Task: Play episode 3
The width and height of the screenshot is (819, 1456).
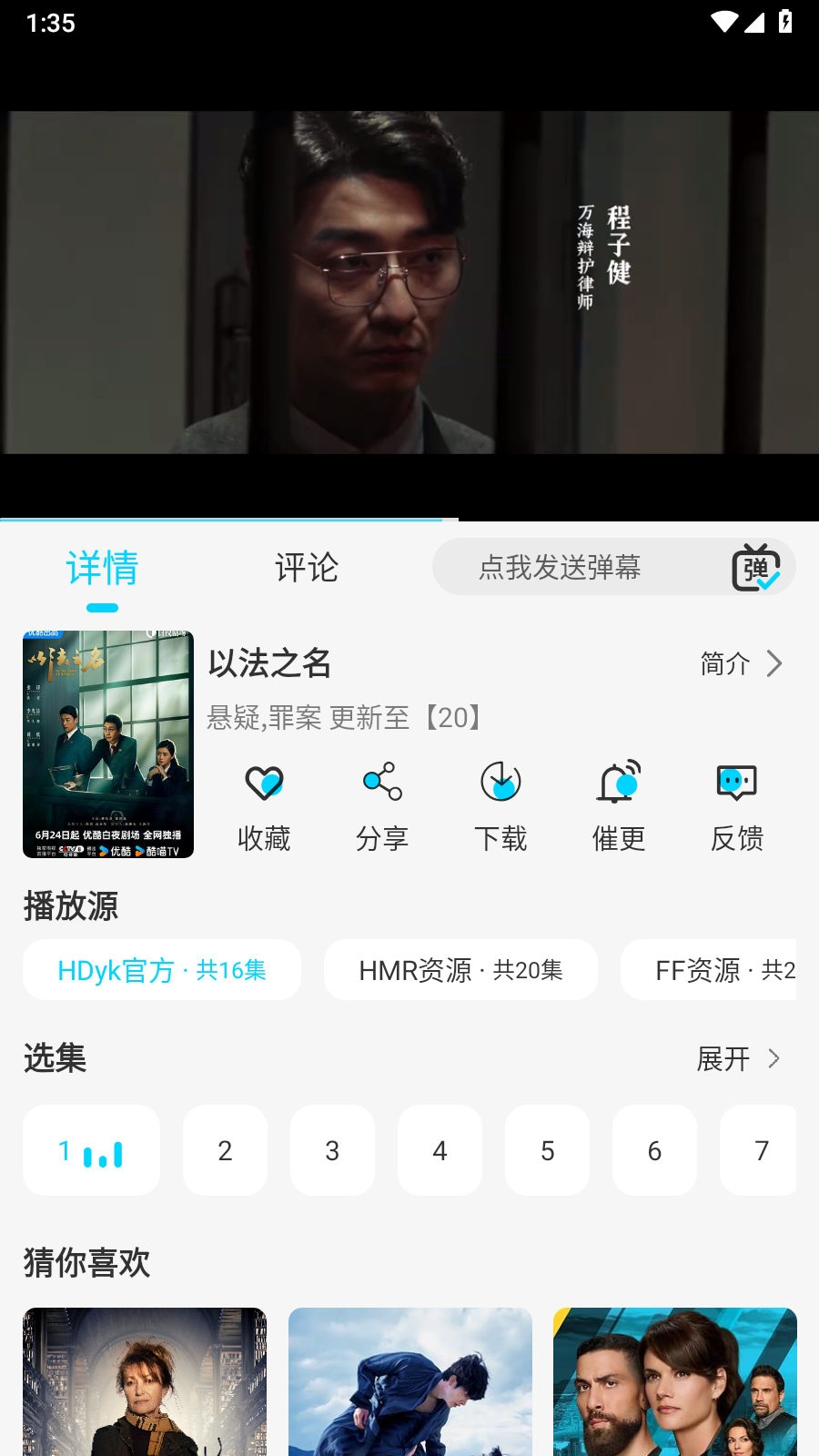Action: (332, 1150)
